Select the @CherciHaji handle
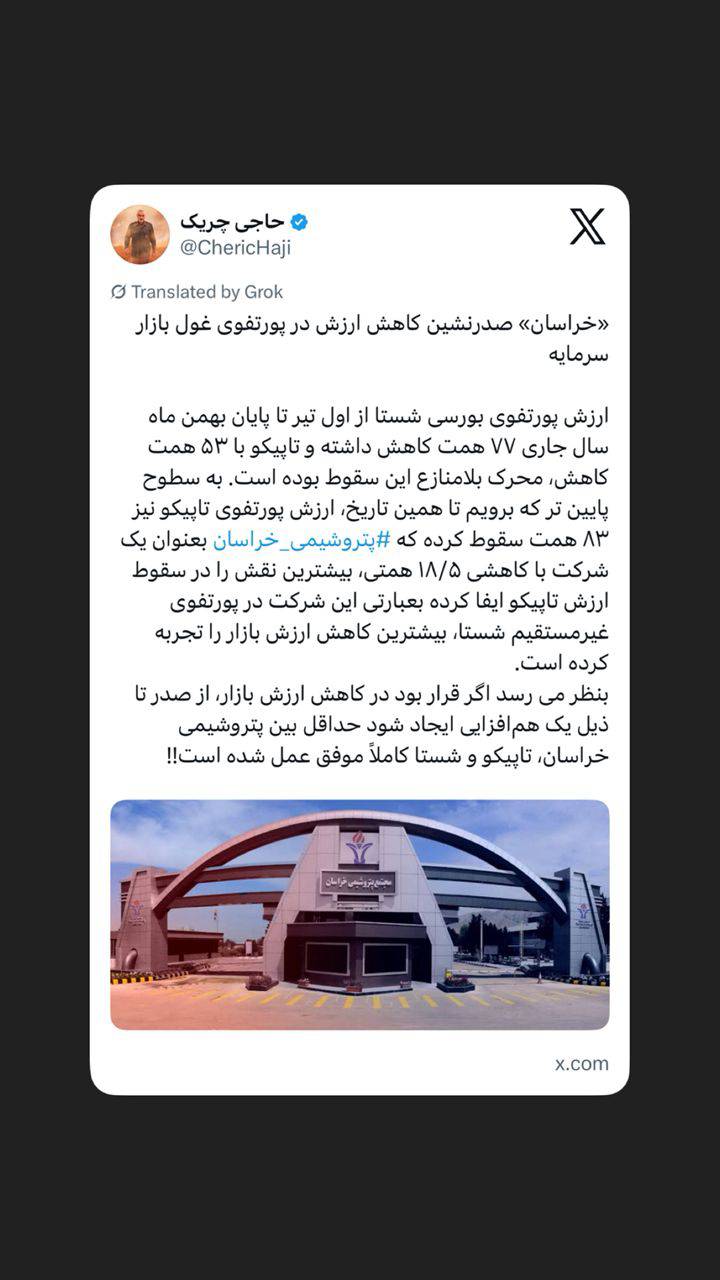 tap(234, 249)
